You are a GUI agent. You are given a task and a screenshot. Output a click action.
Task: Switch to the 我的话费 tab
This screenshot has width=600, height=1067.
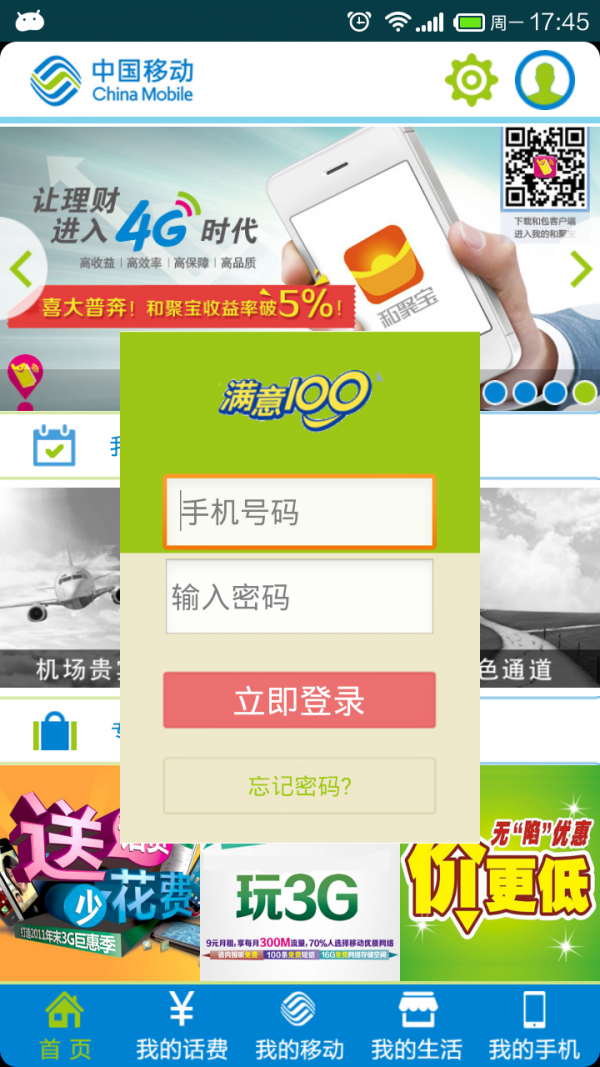tap(181, 1025)
